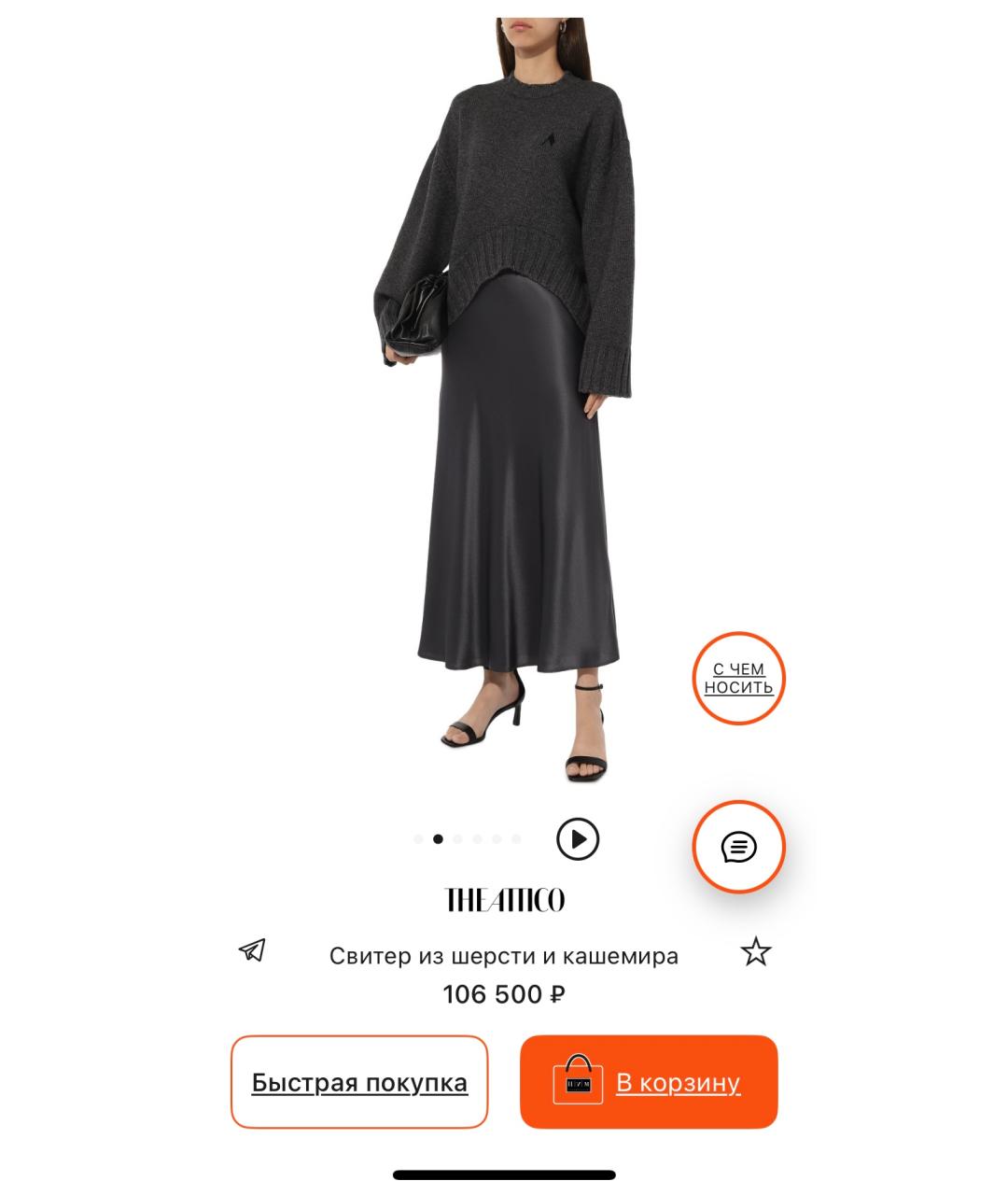Image resolution: width=1008 pixels, height=1195 pixels.
Task: Add the sweater to favorites with the star
Action: tap(755, 952)
